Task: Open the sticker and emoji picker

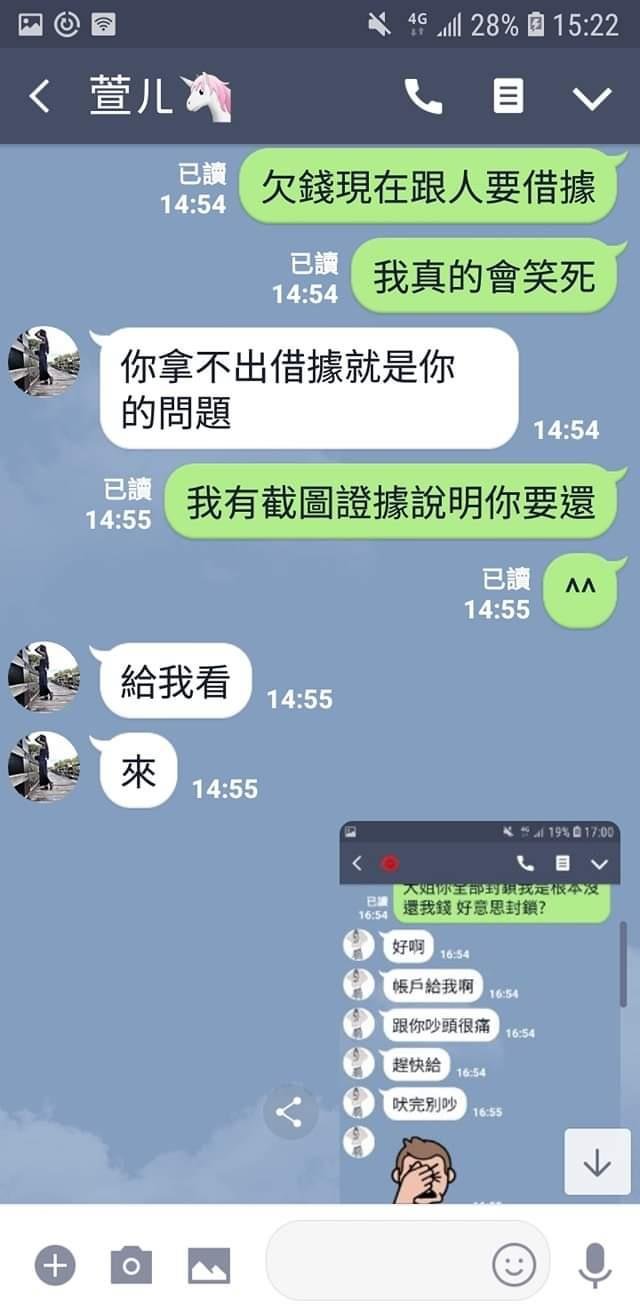Action: click(x=514, y=1265)
